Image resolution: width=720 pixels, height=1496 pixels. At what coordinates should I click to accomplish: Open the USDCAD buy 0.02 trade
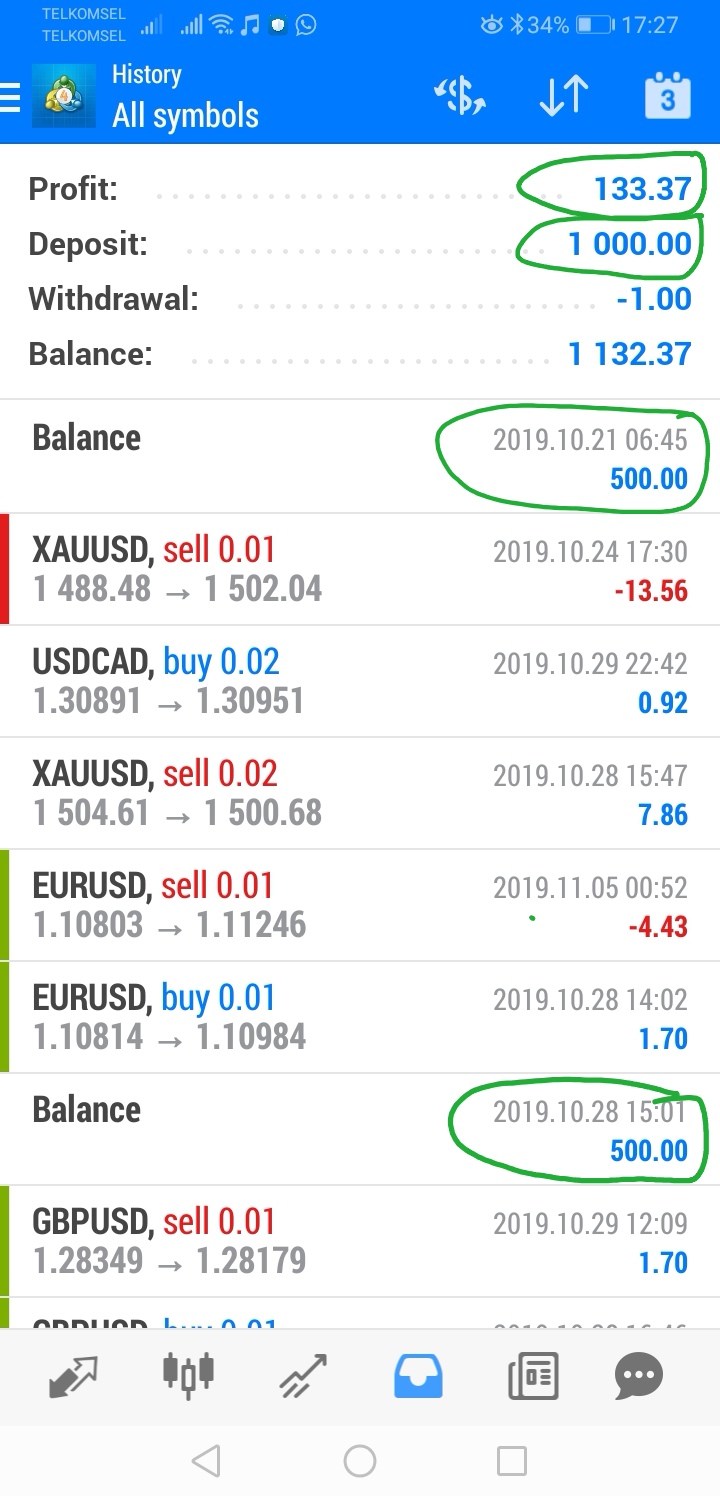(x=360, y=682)
